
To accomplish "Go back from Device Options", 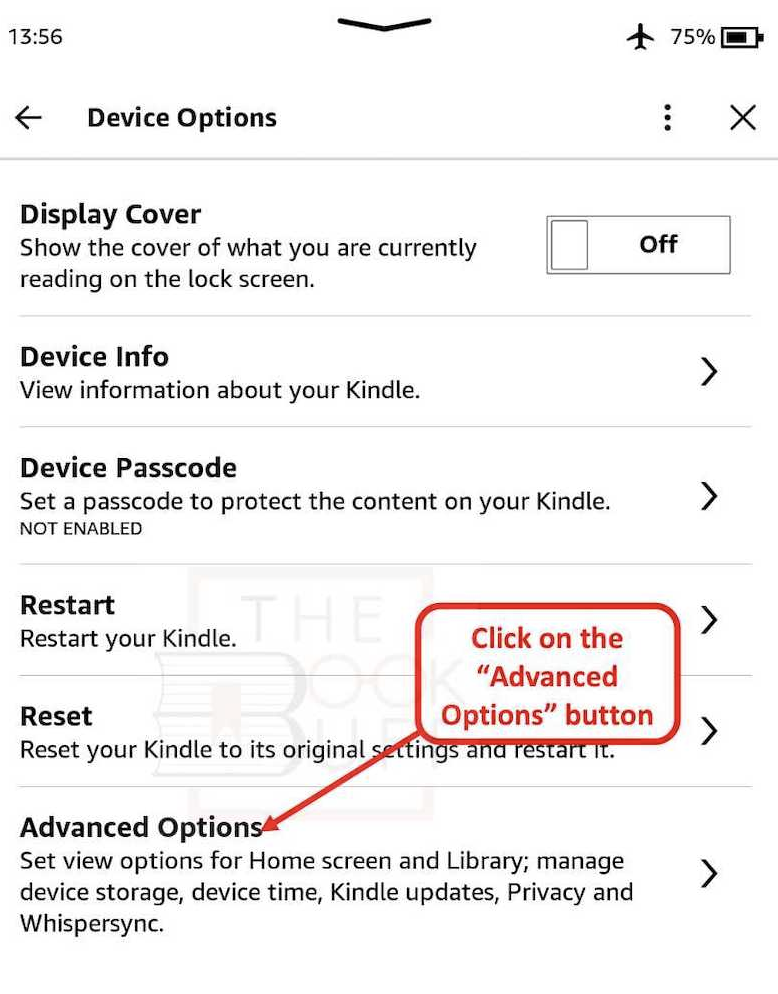I will point(29,118).
